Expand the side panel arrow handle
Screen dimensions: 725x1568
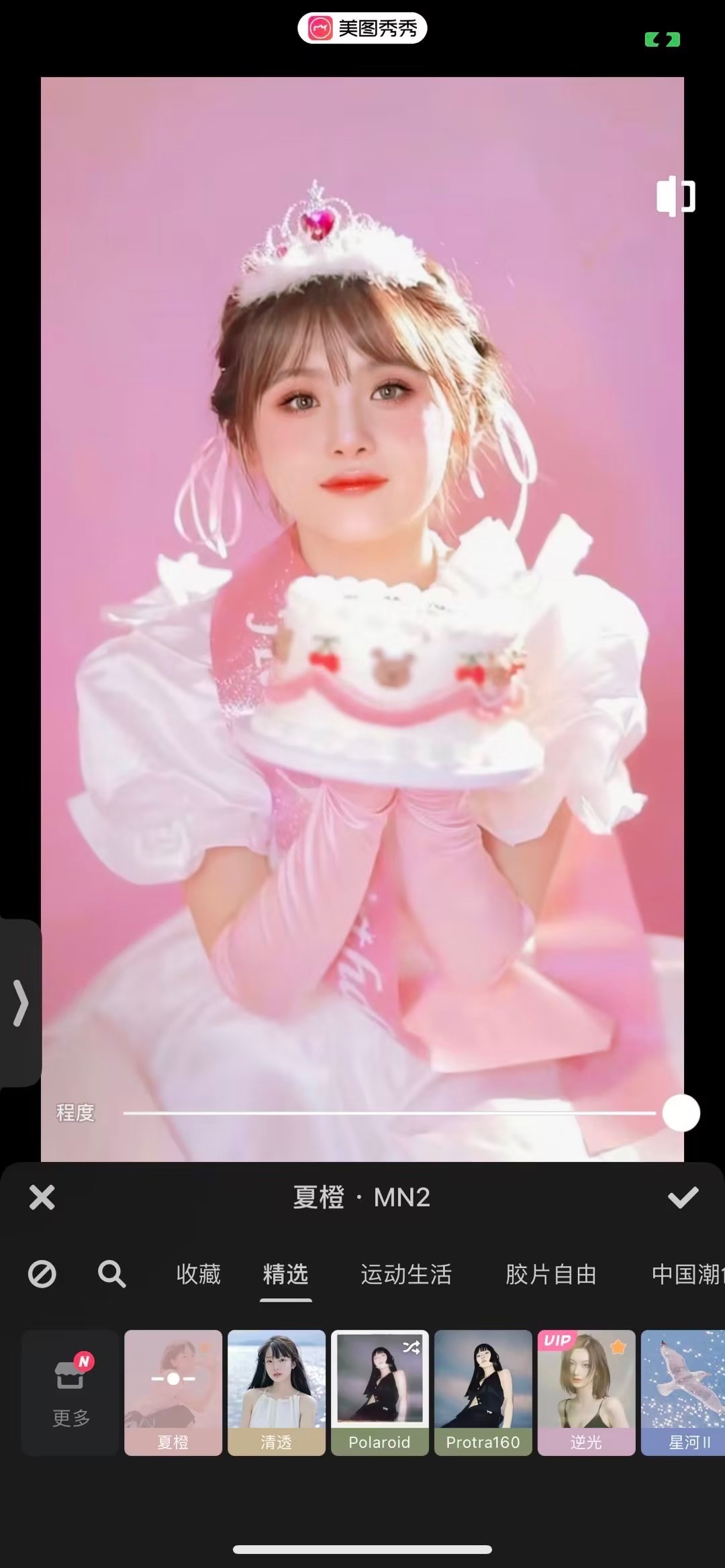click(20, 1002)
